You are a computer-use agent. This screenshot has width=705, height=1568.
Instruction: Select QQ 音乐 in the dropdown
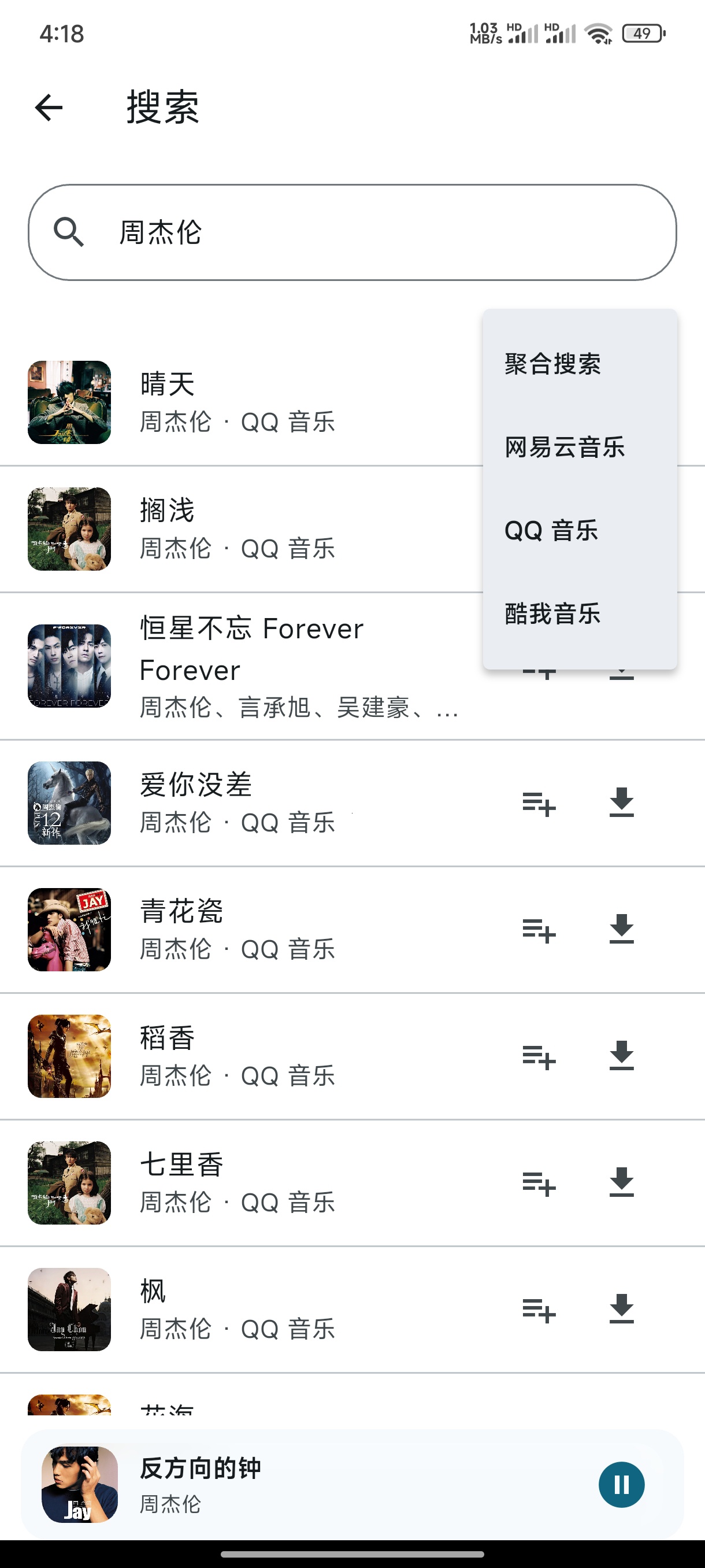pos(551,530)
